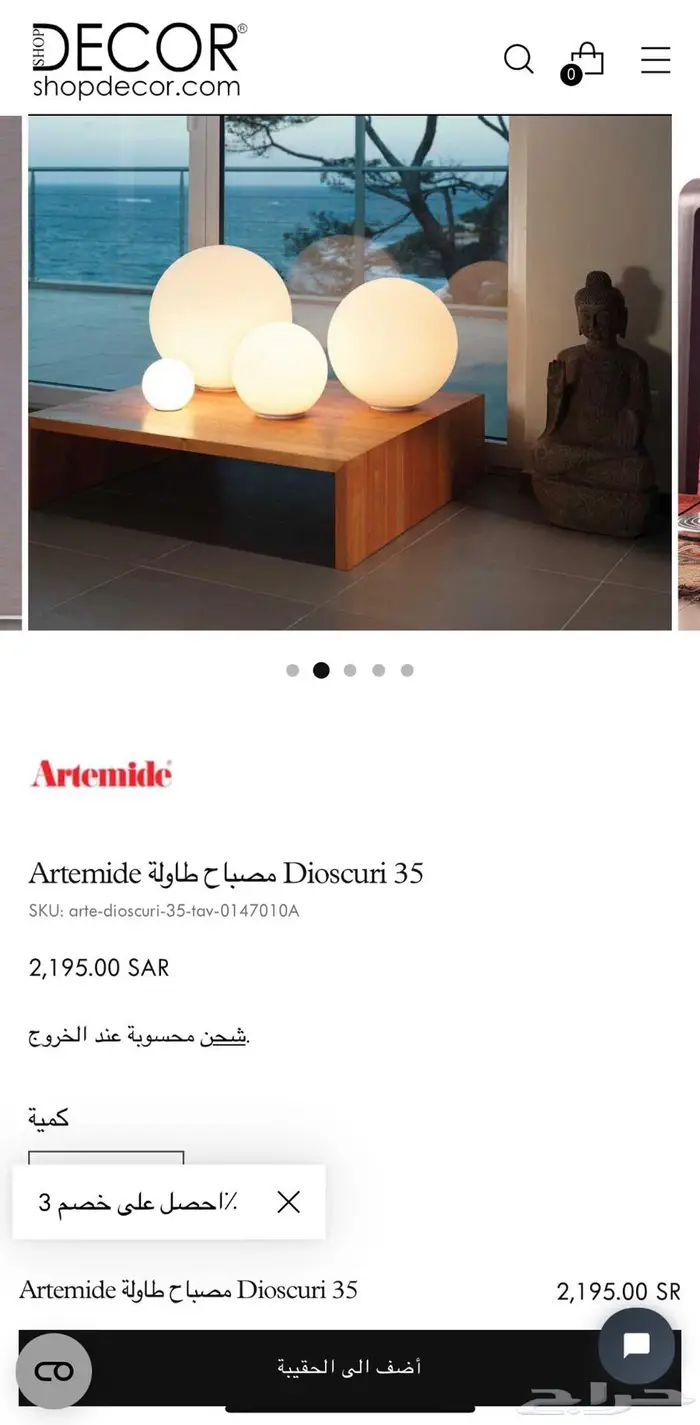Open the search magnifier icon
700x1425 pixels.
point(518,59)
